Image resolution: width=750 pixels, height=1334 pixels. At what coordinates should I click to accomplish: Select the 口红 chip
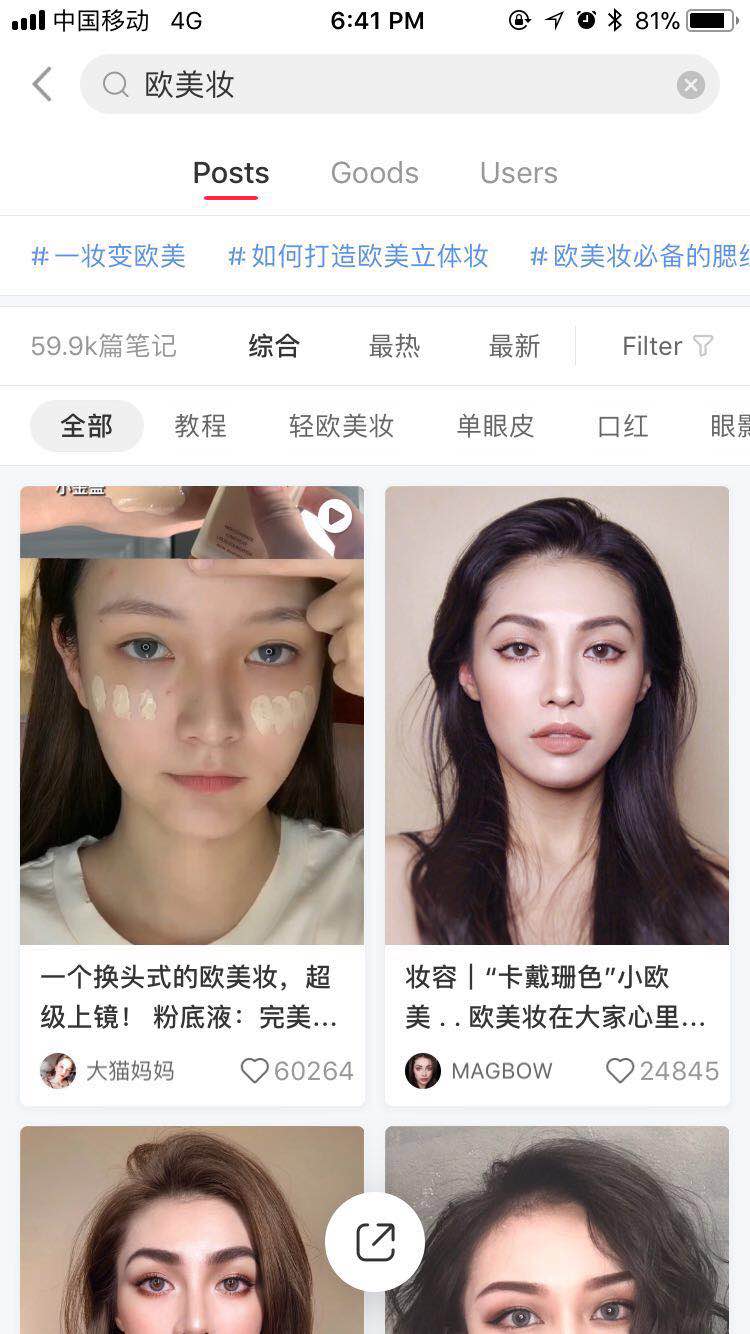coord(622,426)
